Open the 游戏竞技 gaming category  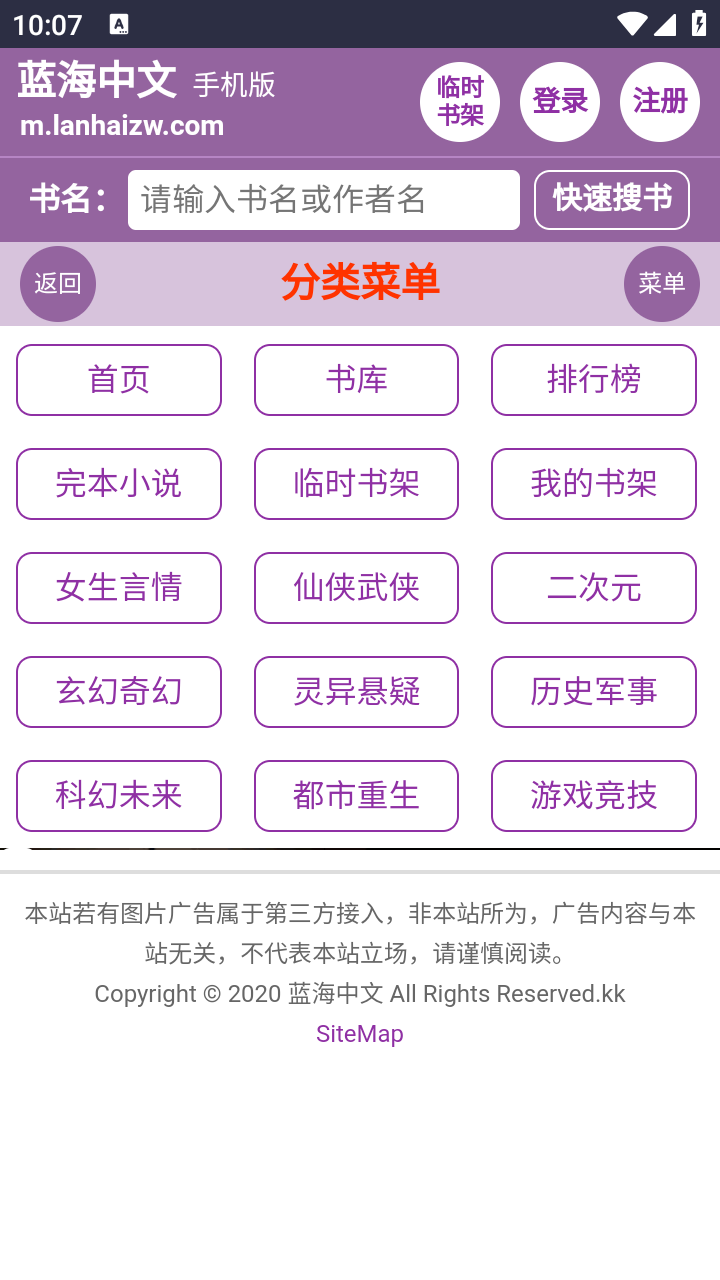(x=593, y=796)
